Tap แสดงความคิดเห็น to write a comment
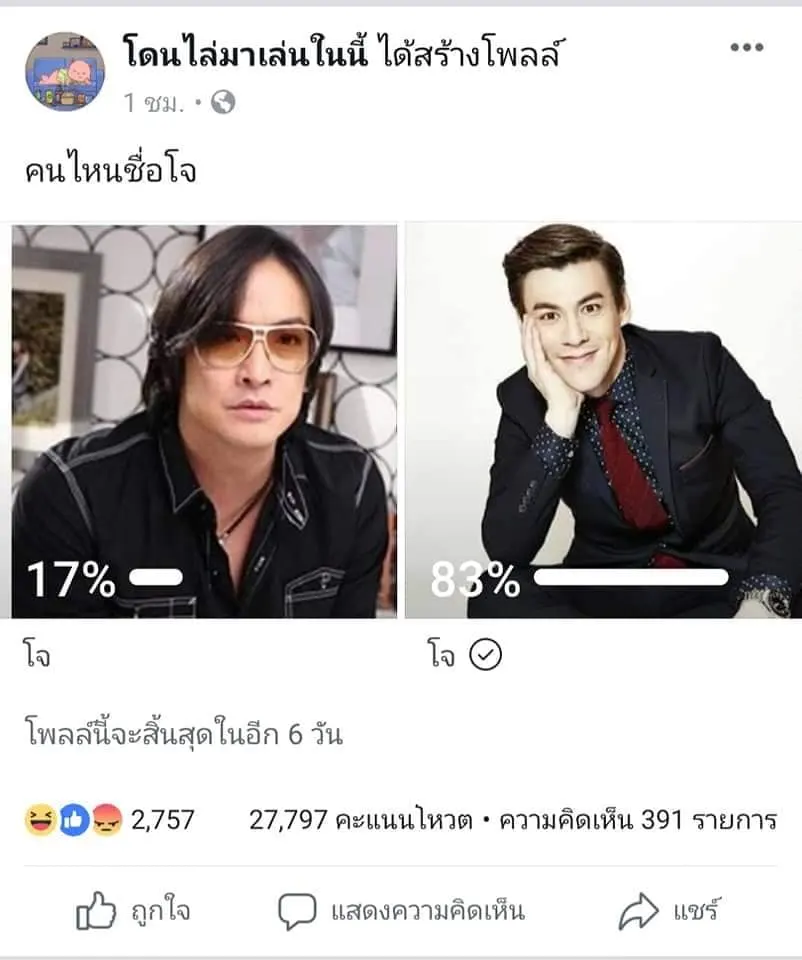 click(x=401, y=912)
